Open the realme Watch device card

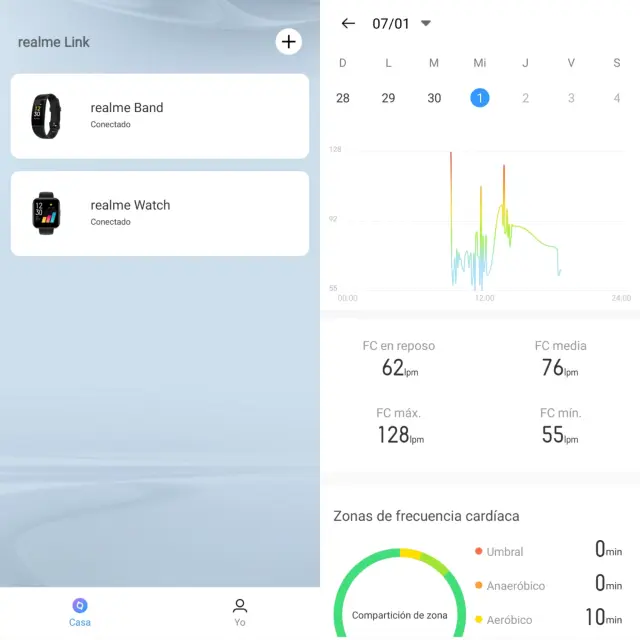pyautogui.click(x=160, y=213)
